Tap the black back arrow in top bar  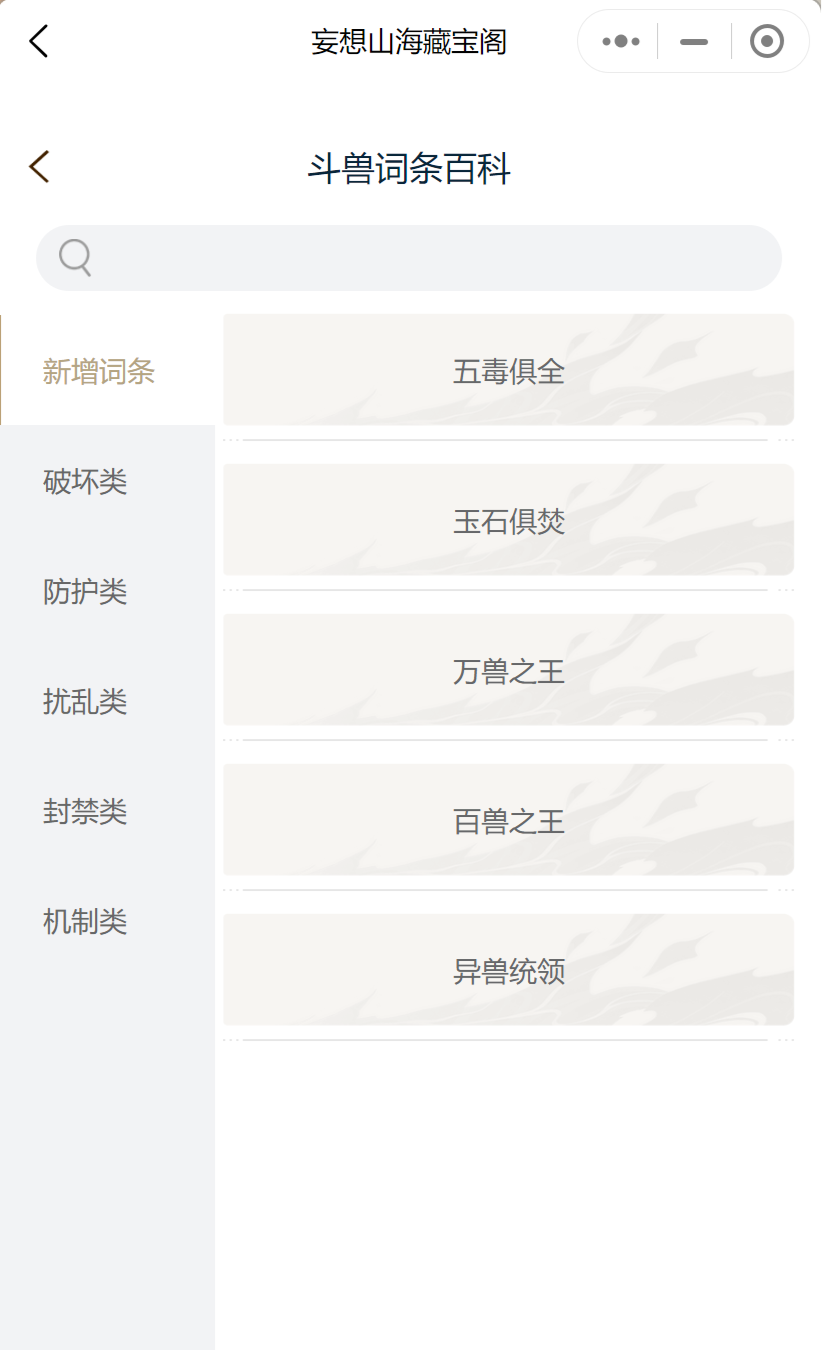click(38, 42)
